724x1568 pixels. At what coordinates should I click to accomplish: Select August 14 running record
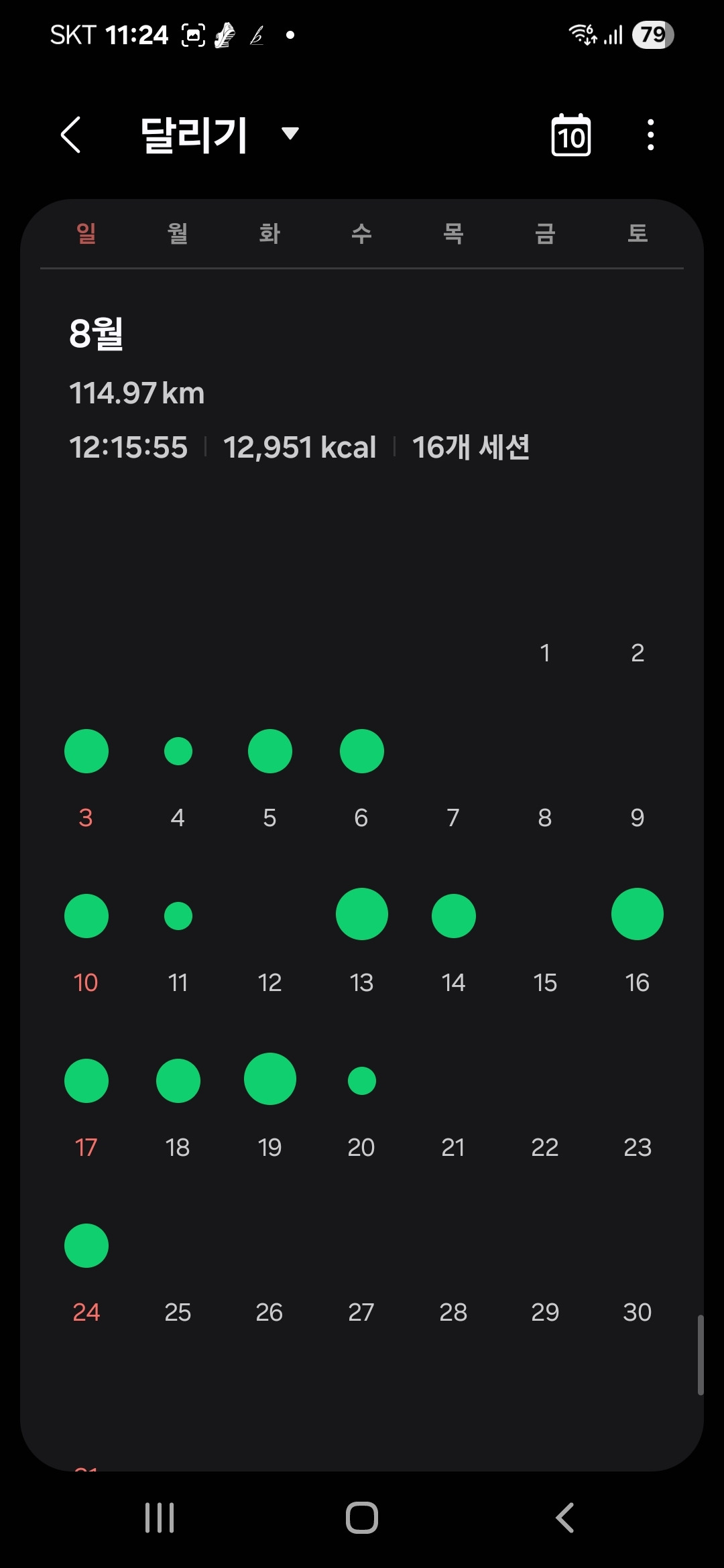coord(454,916)
